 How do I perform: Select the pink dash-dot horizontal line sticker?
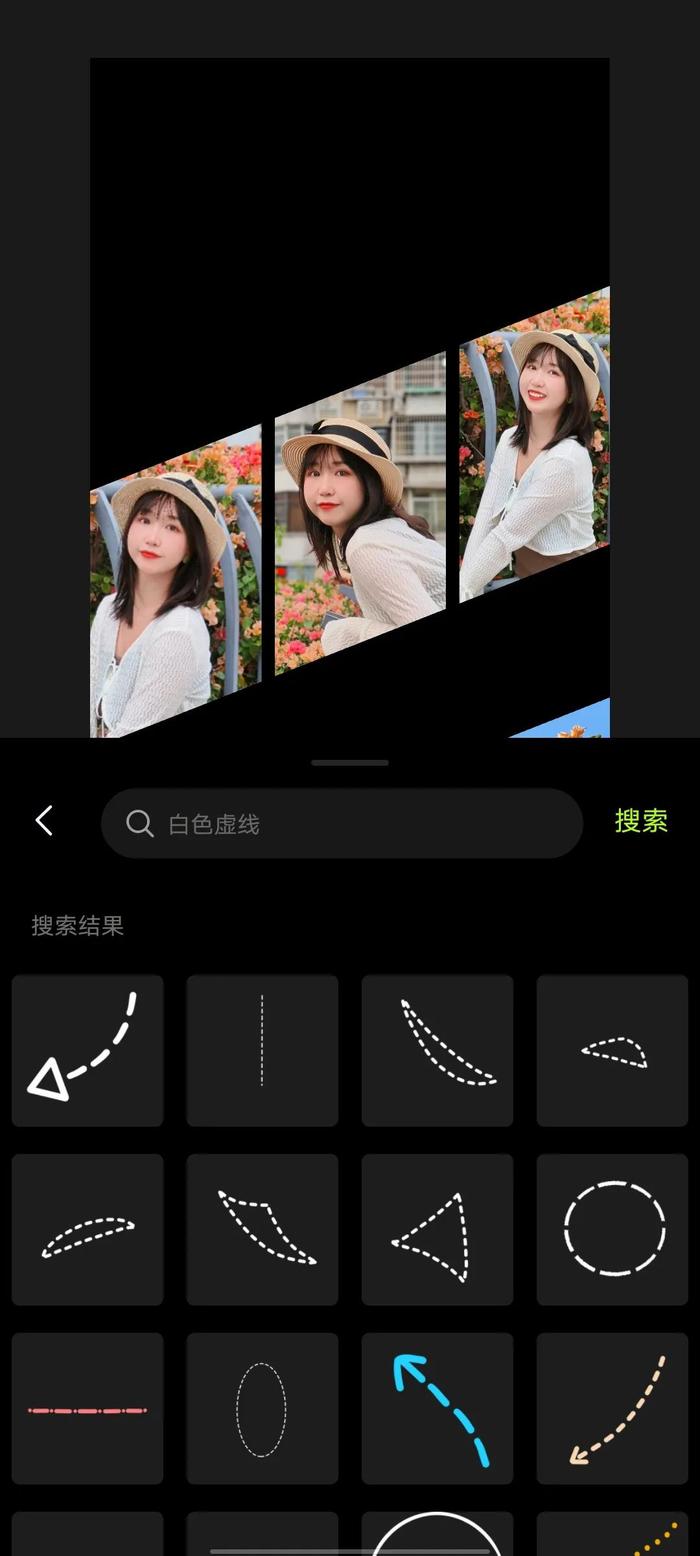coord(87,1409)
